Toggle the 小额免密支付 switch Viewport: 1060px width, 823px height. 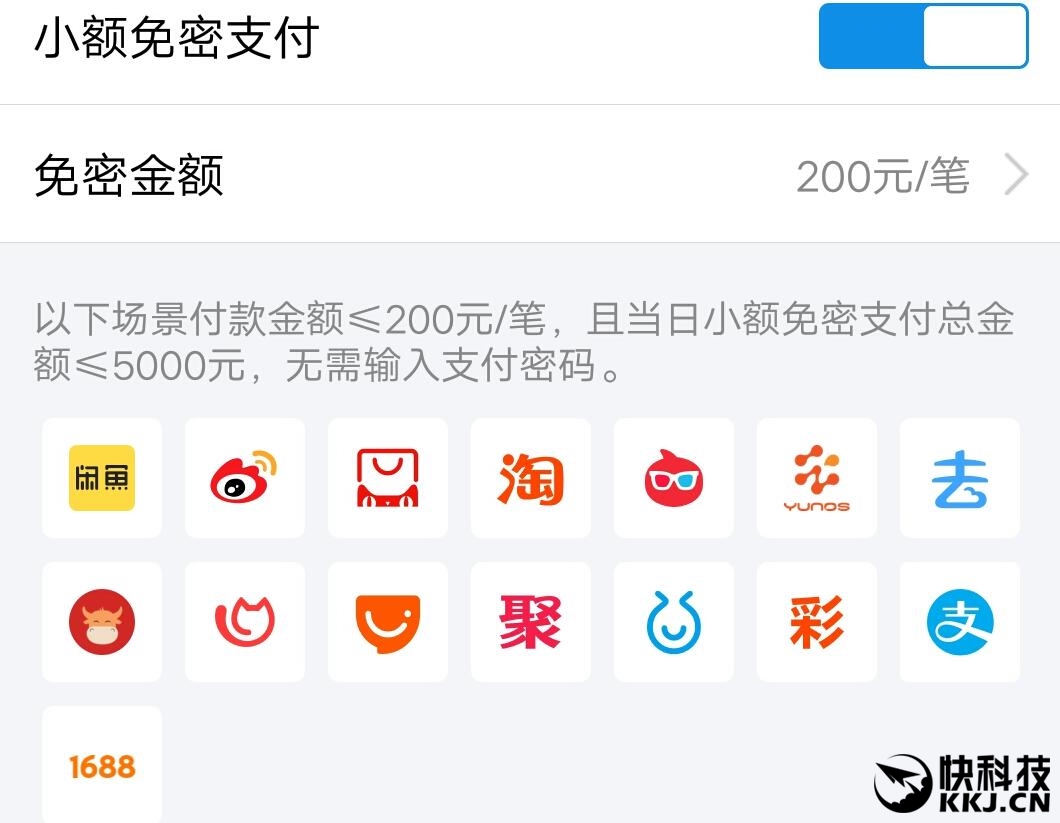(x=923, y=37)
